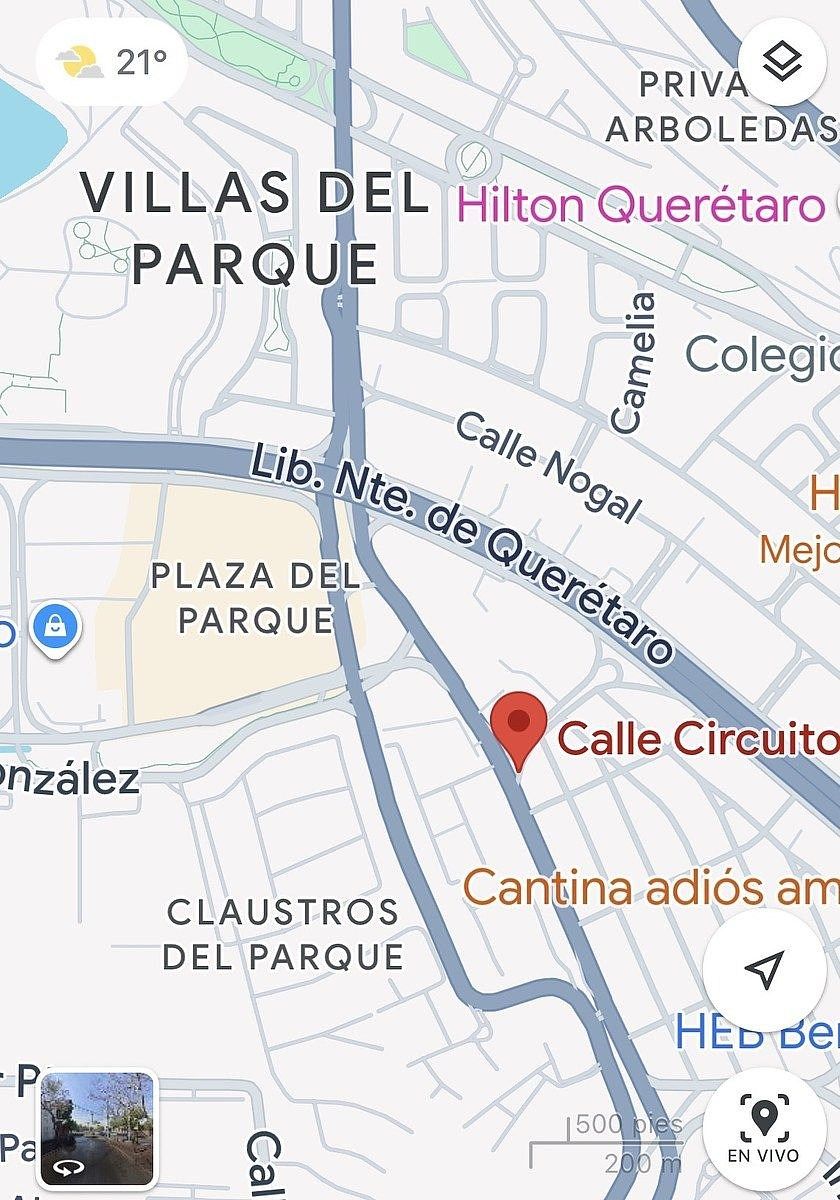The height and width of the screenshot is (1200, 840).
Task: Select the Claustros del Parque neighborhood label
Action: pos(283,935)
